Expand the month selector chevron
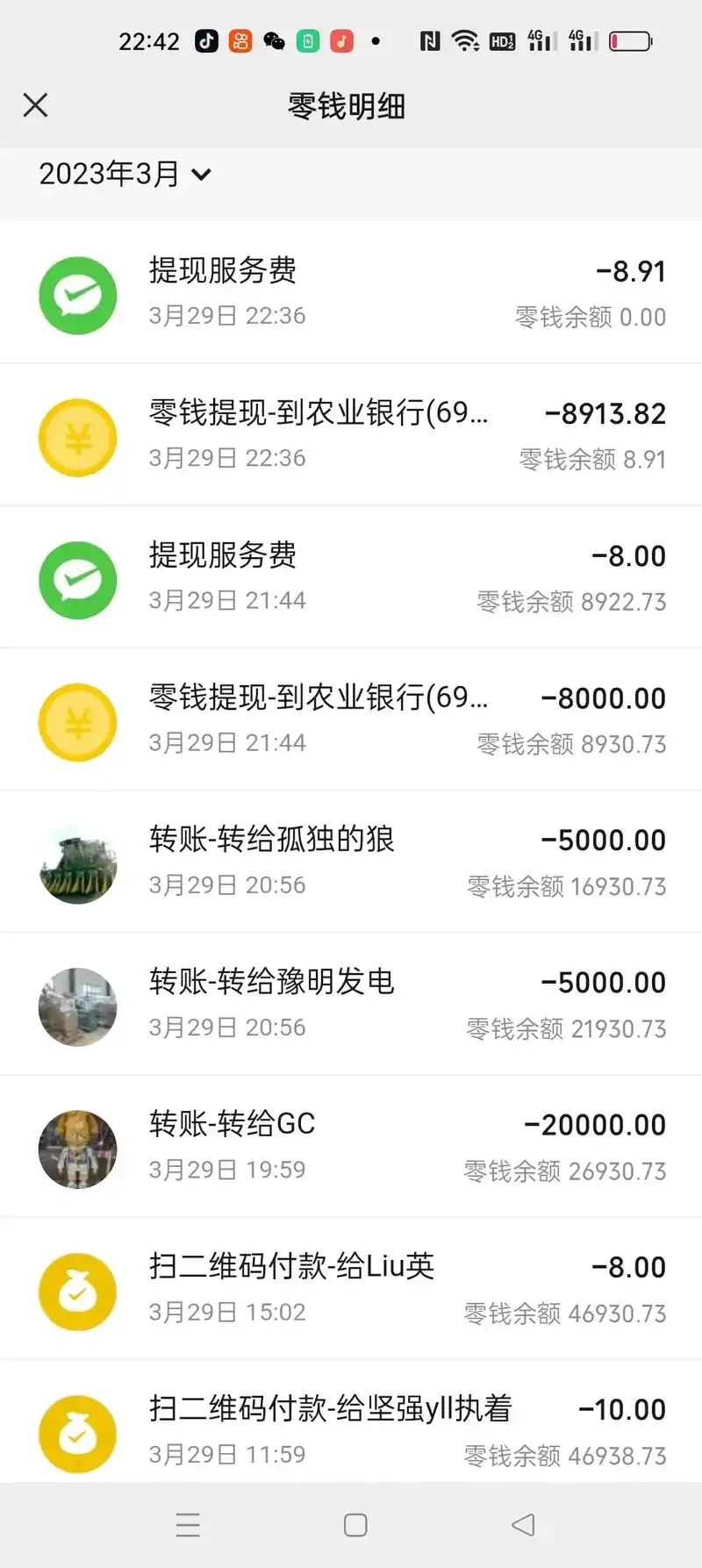This screenshot has width=702, height=1568. point(203,175)
